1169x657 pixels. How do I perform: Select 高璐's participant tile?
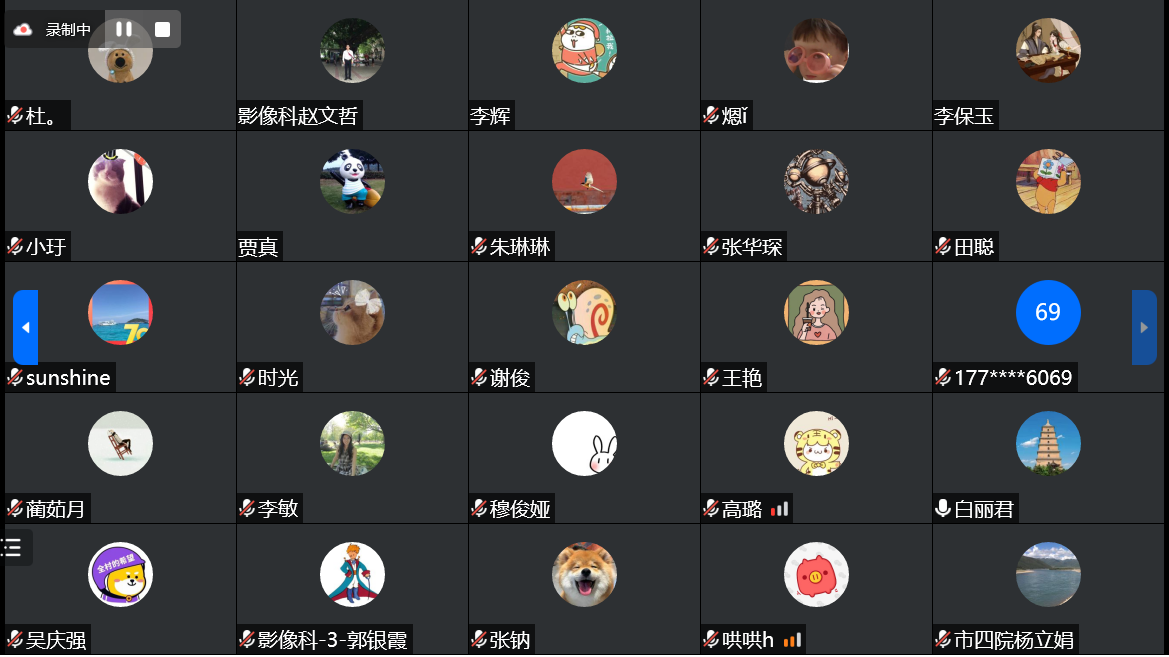(x=816, y=458)
